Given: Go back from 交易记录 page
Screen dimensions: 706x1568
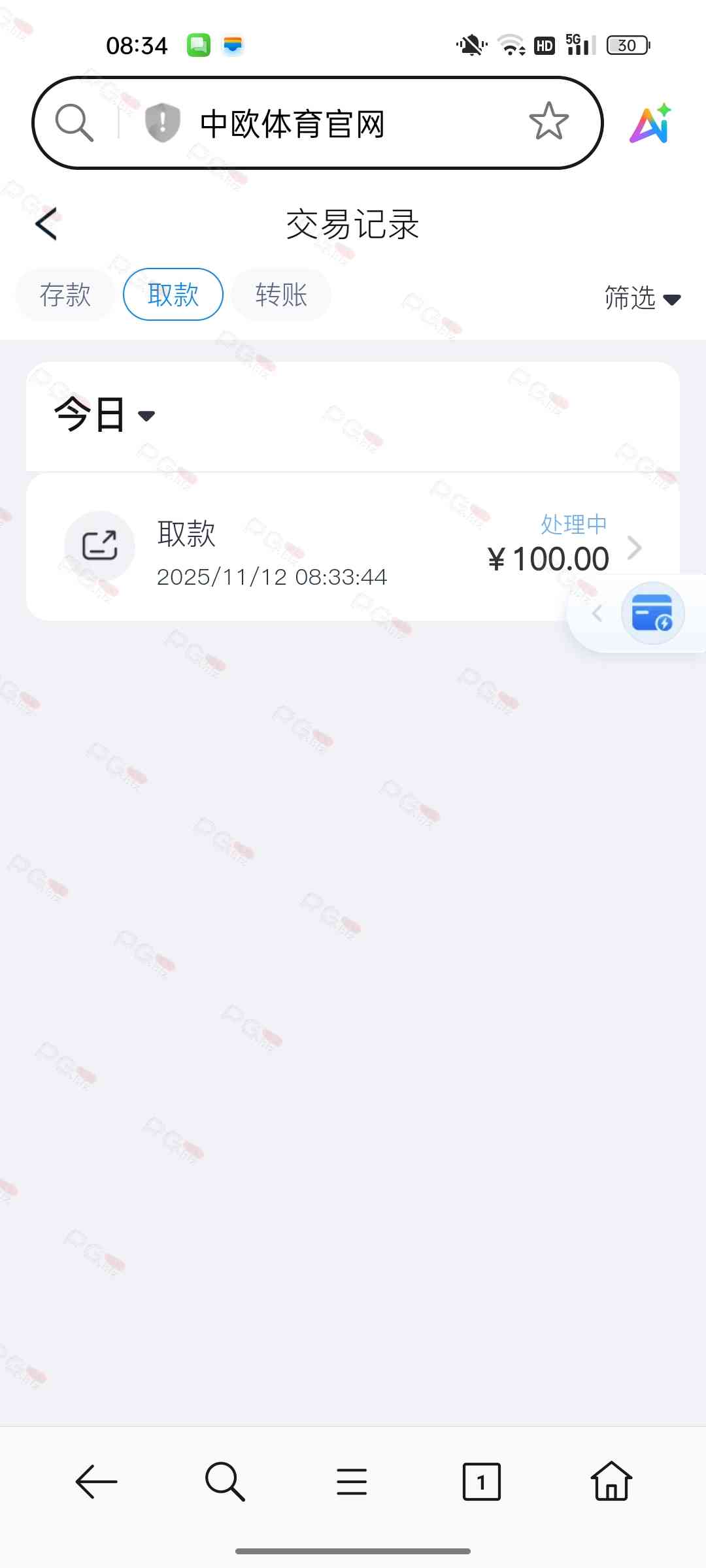Looking at the screenshot, I should 46,224.
